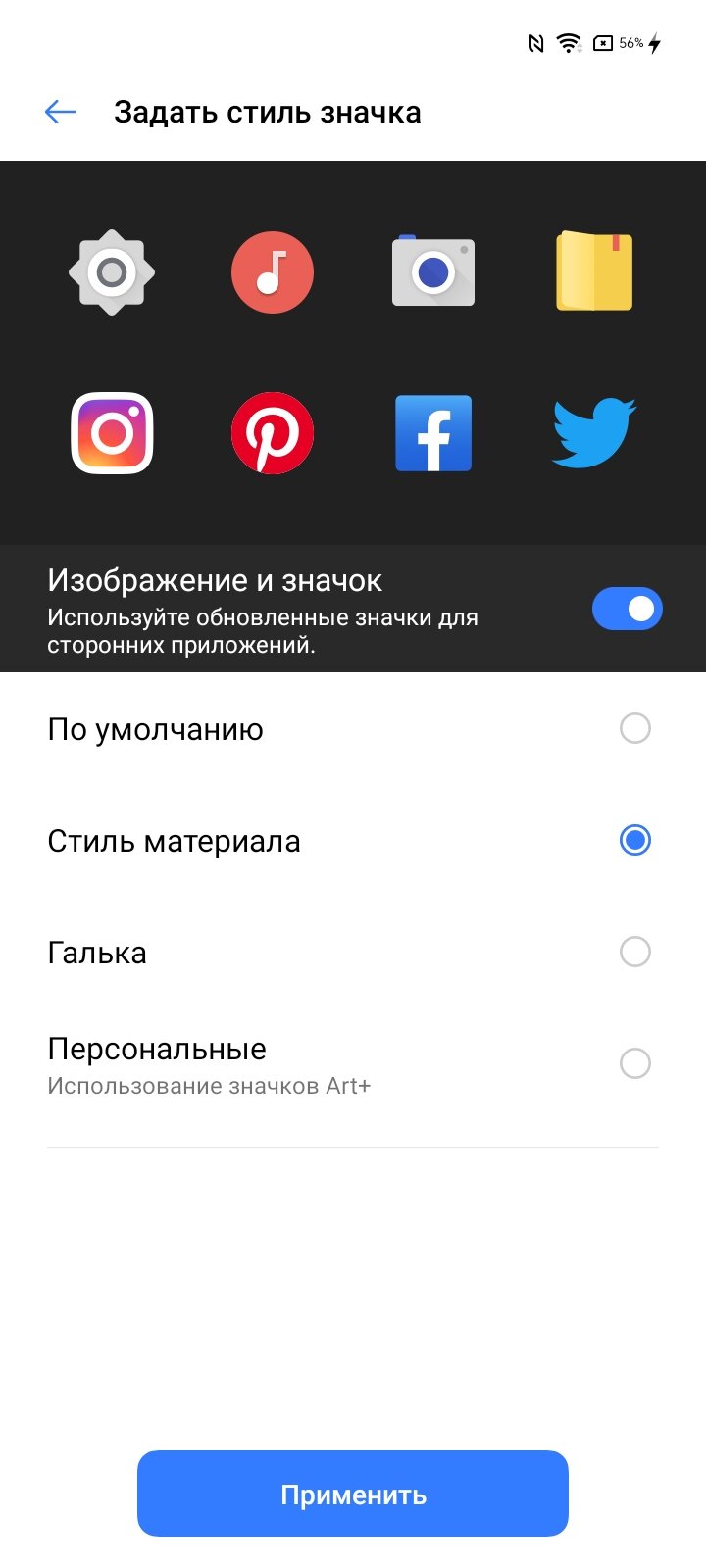The image size is (706, 1568).
Task: Select the По умолчанию icon style
Action: [353, 729]
